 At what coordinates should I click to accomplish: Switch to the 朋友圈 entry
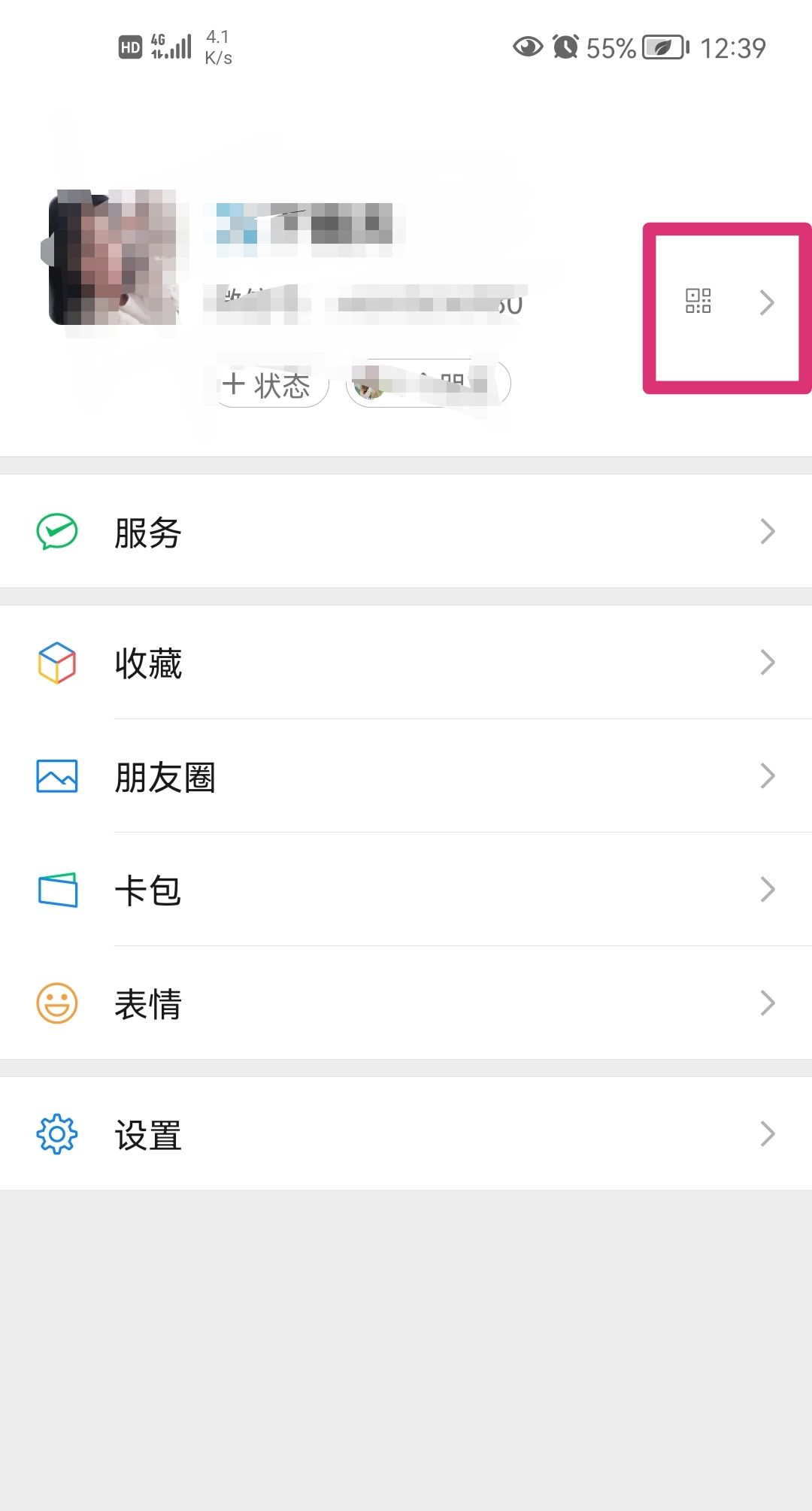[164, 775]
